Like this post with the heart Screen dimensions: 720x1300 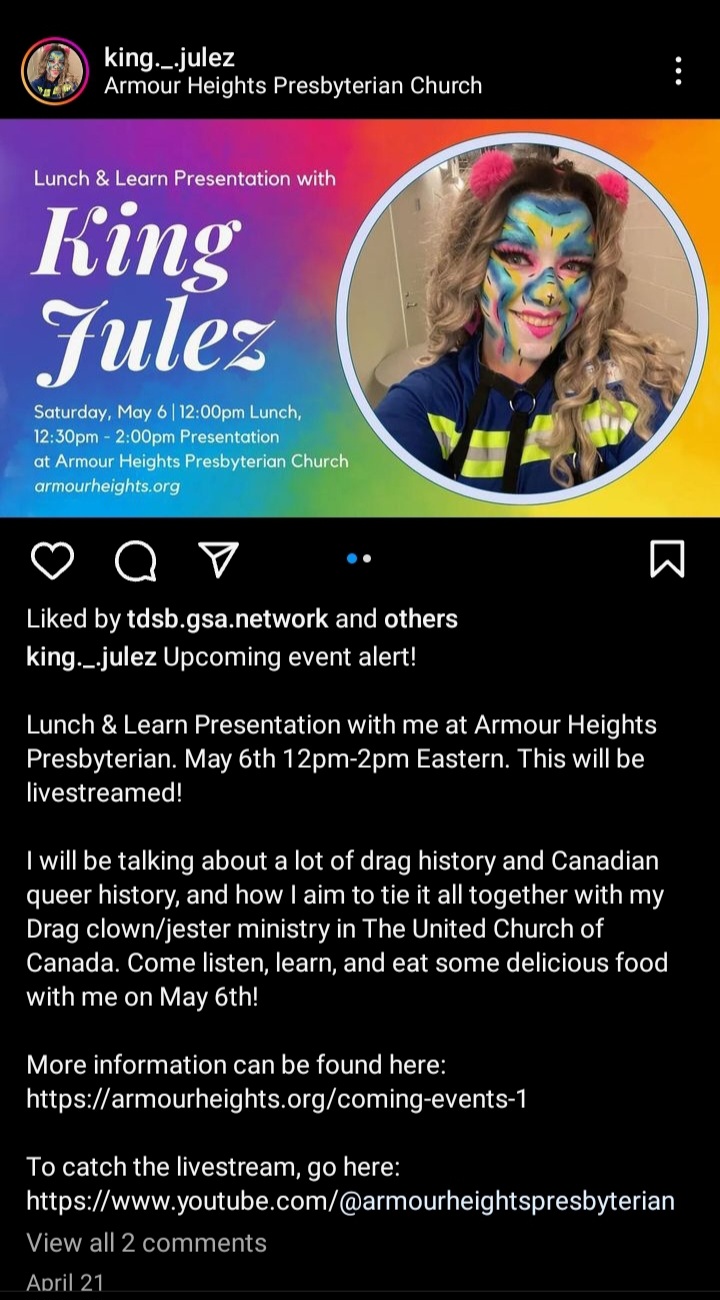[52, 560]
